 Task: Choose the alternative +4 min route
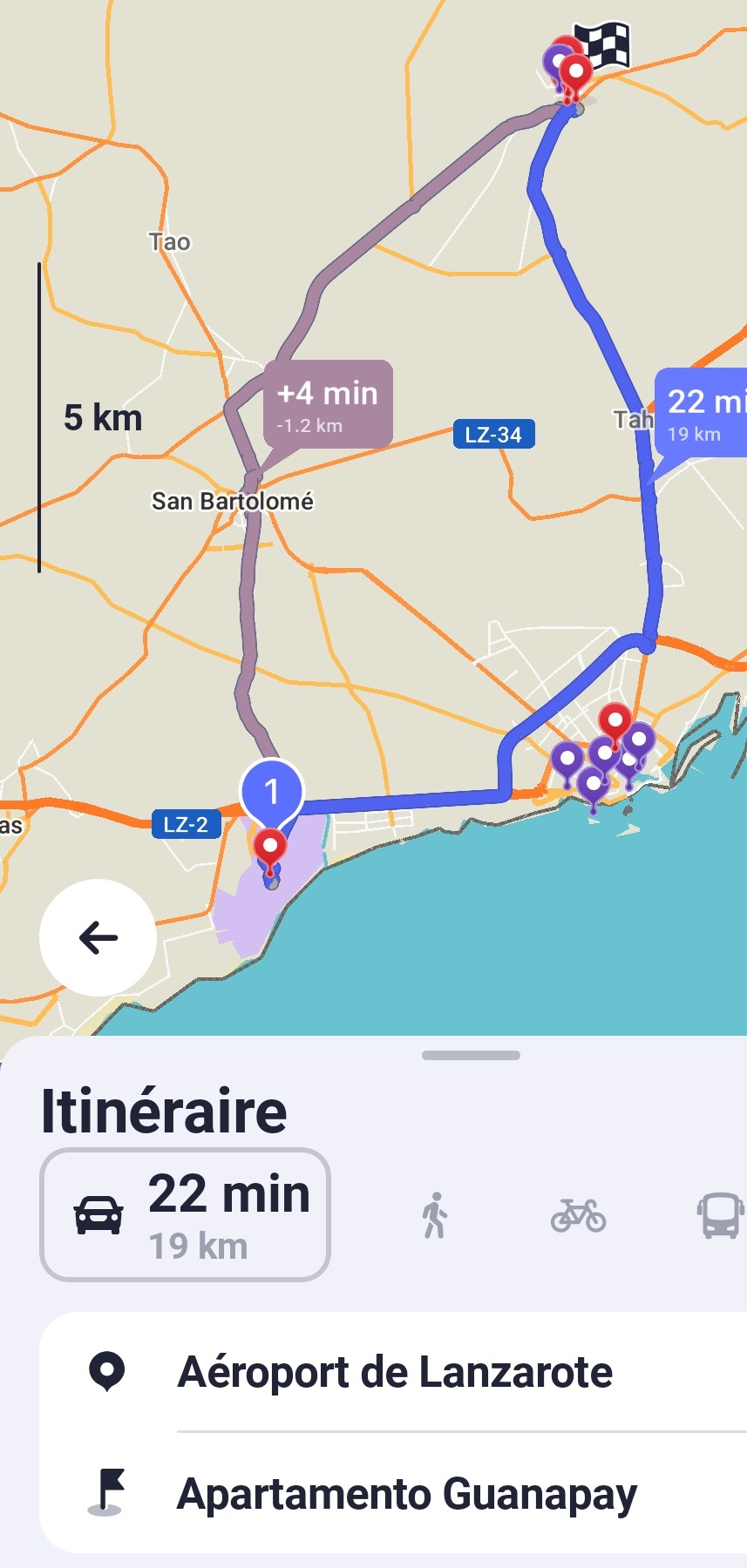(328, 404)
